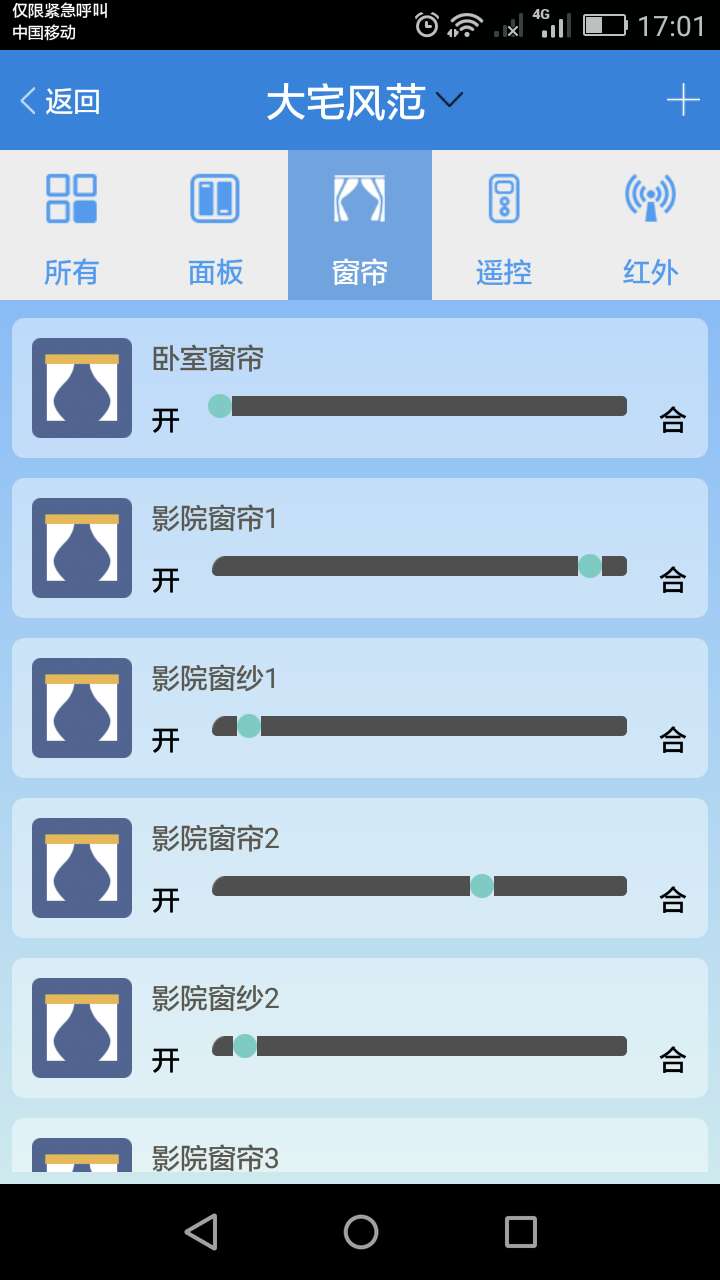
Task: Tap the 影院窗帘1 curtain thumbnail image
Action: [81, 547]
